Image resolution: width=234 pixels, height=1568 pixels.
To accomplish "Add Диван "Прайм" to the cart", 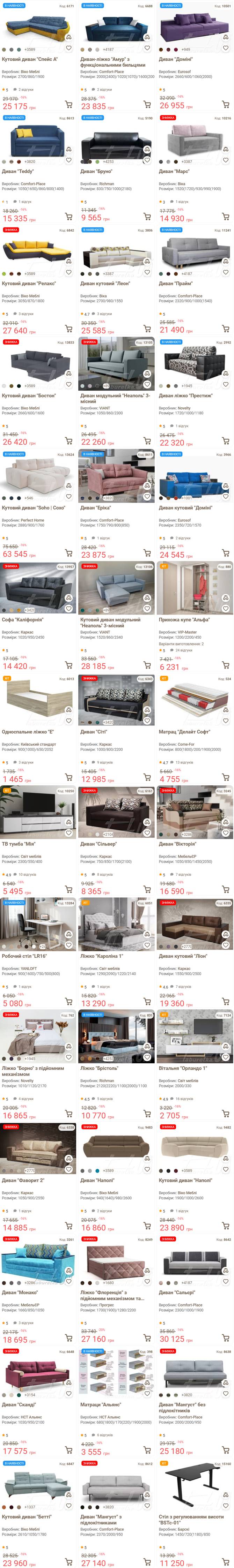I will click(226, 329).
